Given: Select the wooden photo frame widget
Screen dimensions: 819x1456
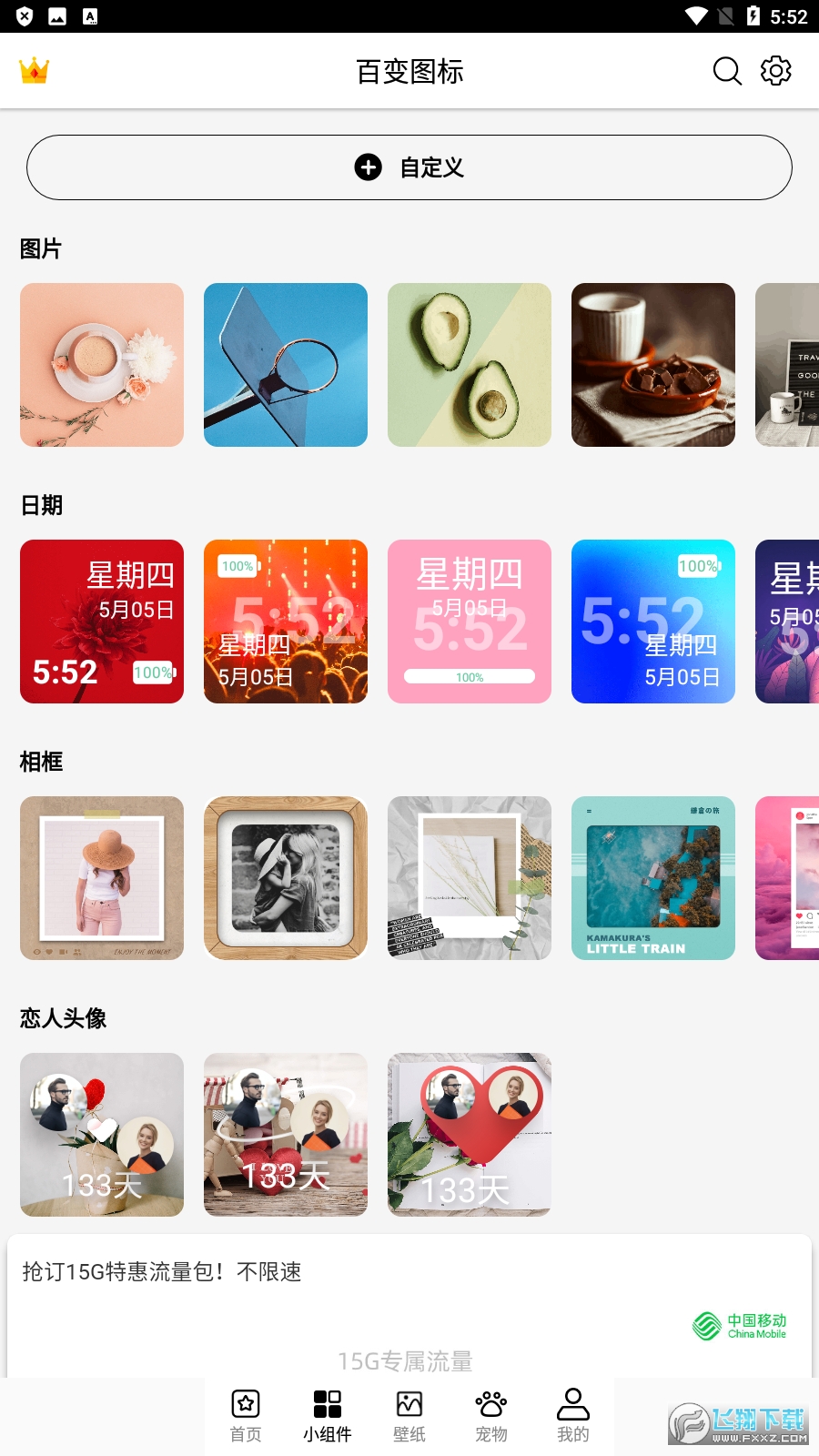Looking at the screenshot, I should [x=286, y=878].
